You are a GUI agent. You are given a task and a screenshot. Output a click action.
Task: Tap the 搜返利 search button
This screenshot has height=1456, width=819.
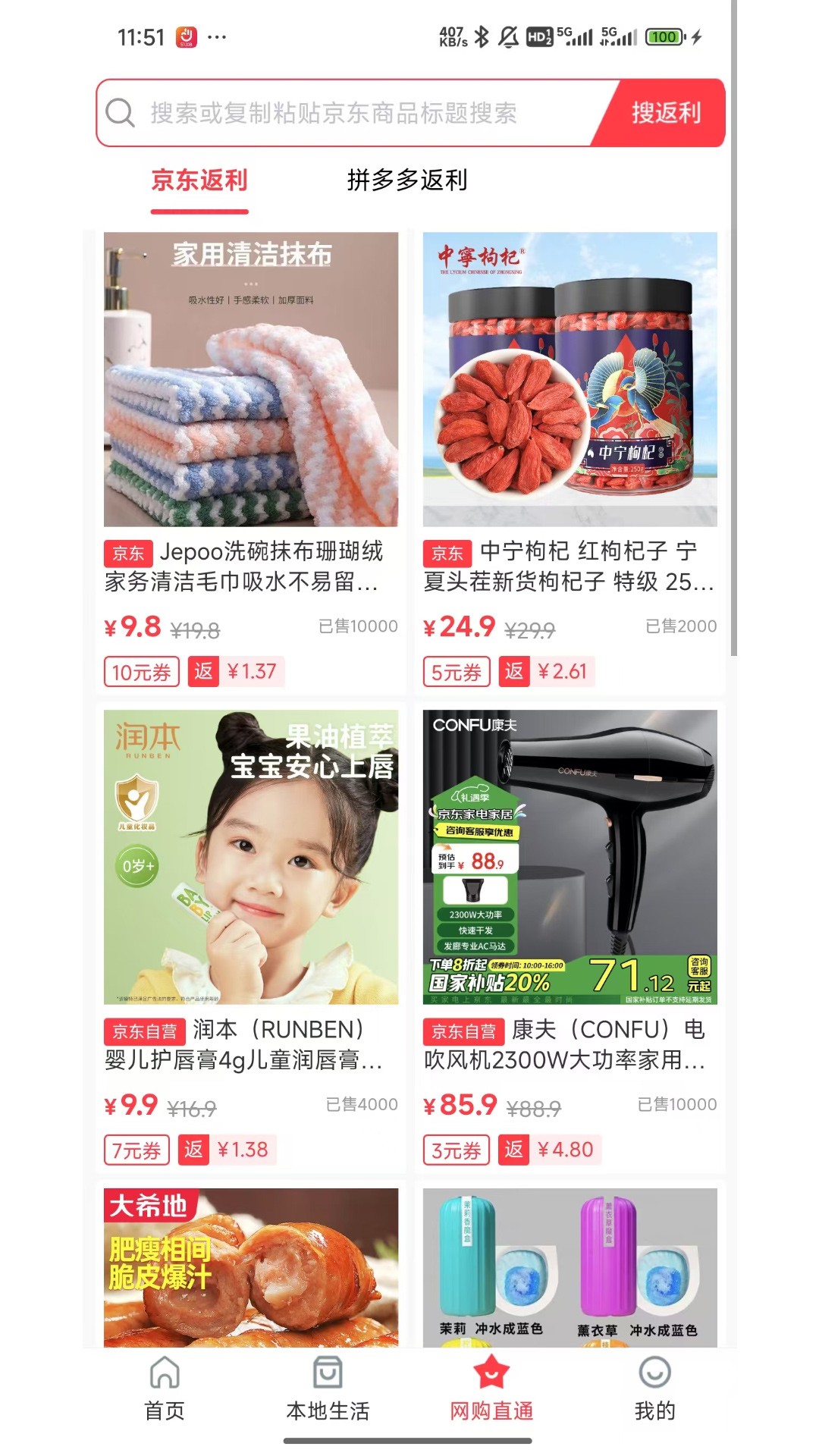coord(666,113)
